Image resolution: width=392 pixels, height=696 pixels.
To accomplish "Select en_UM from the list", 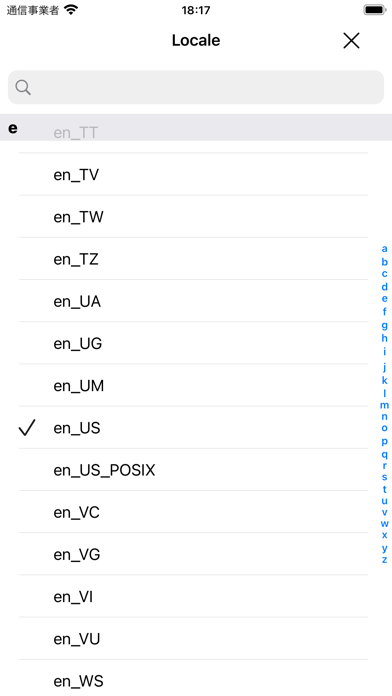I will click(x=194, y=385).
